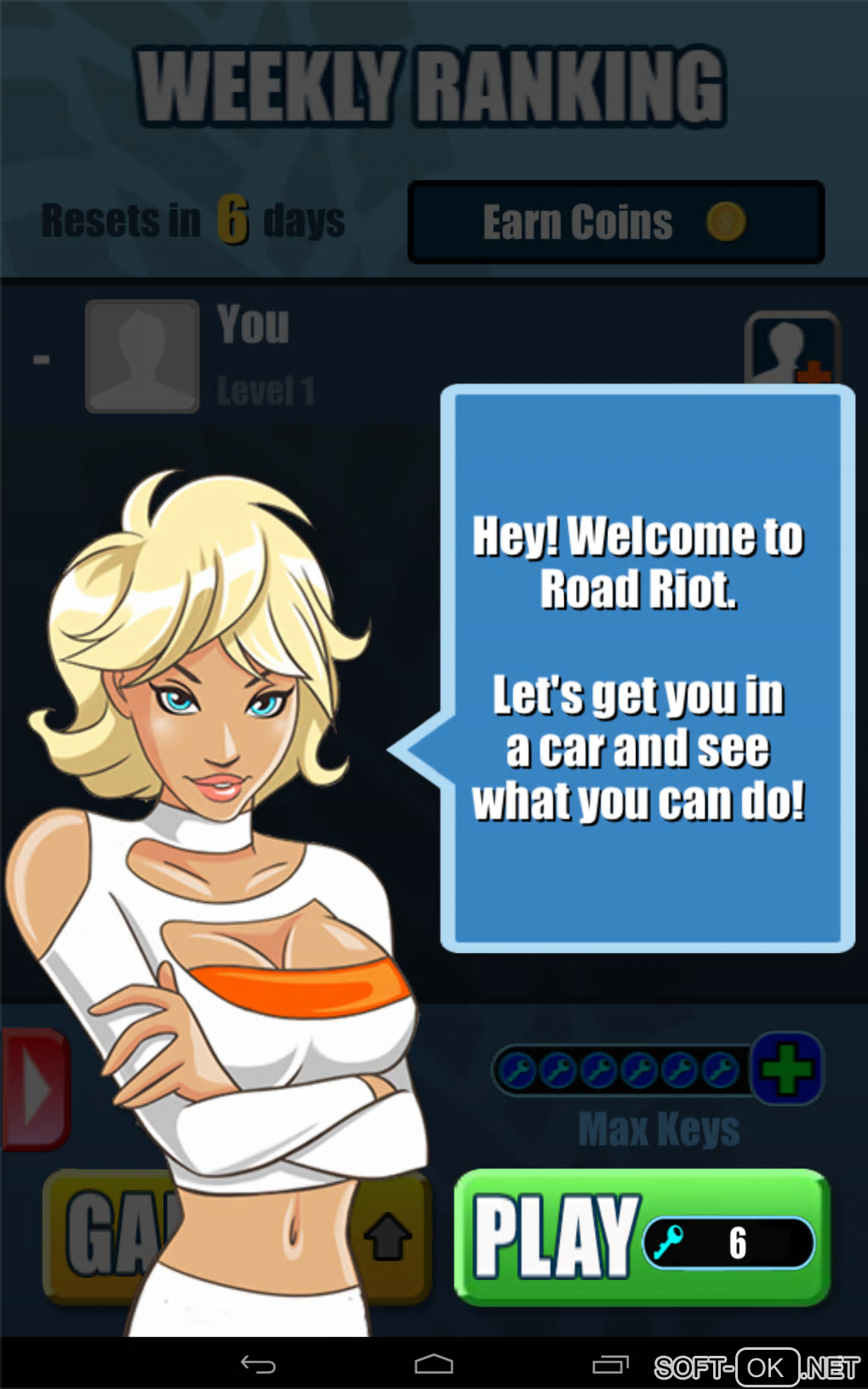Tap the Earn Coins button
The width and height of the screenshot is (868, 1389).
615,222
